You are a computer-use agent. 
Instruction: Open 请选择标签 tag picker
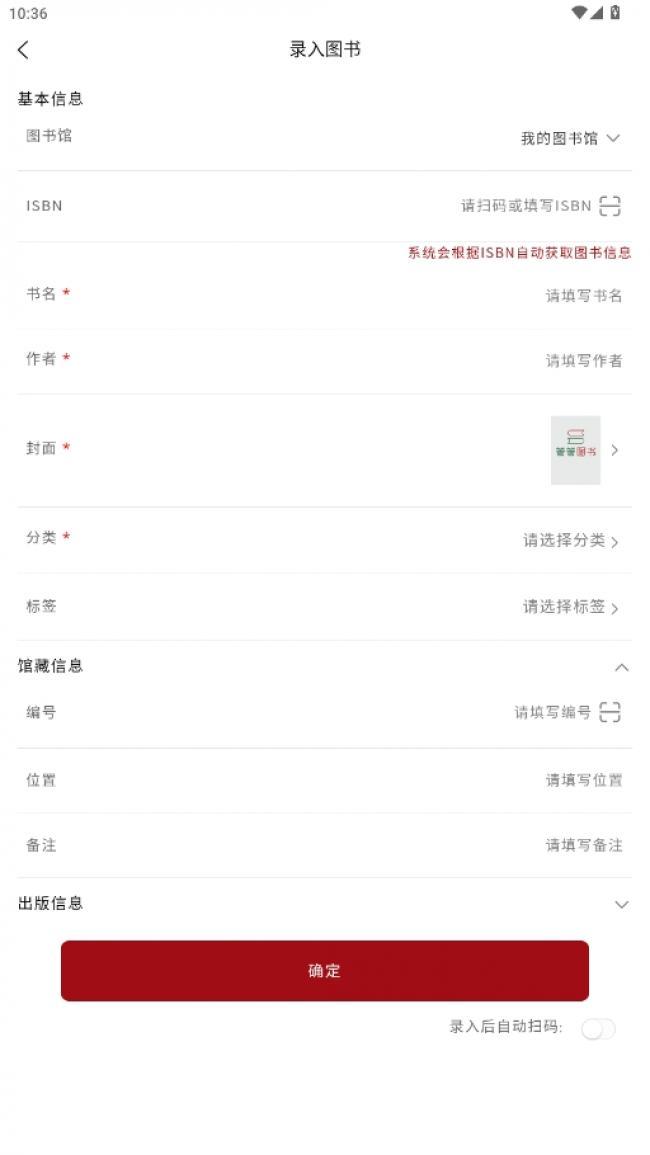coord(570,607)
